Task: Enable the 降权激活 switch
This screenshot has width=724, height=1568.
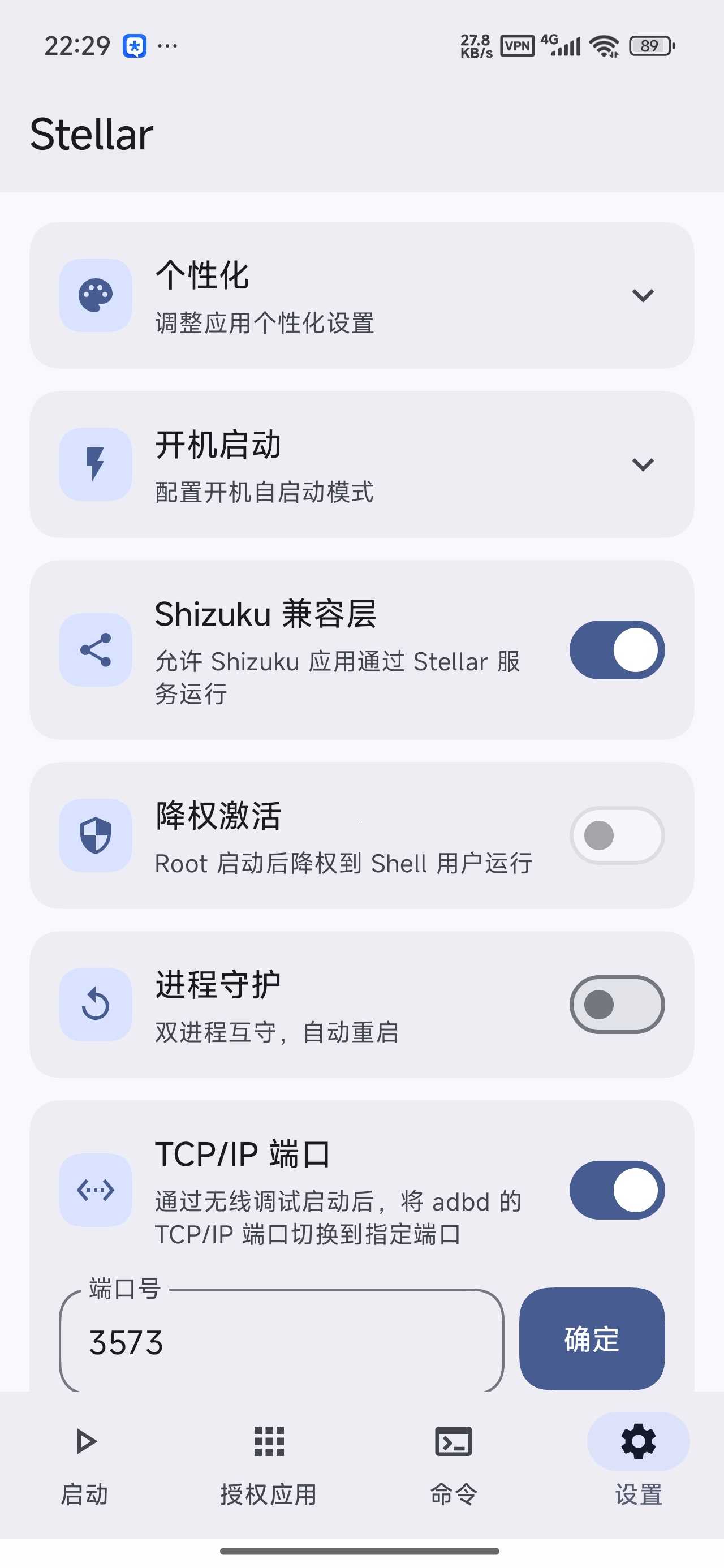Action: coord(617,835)
